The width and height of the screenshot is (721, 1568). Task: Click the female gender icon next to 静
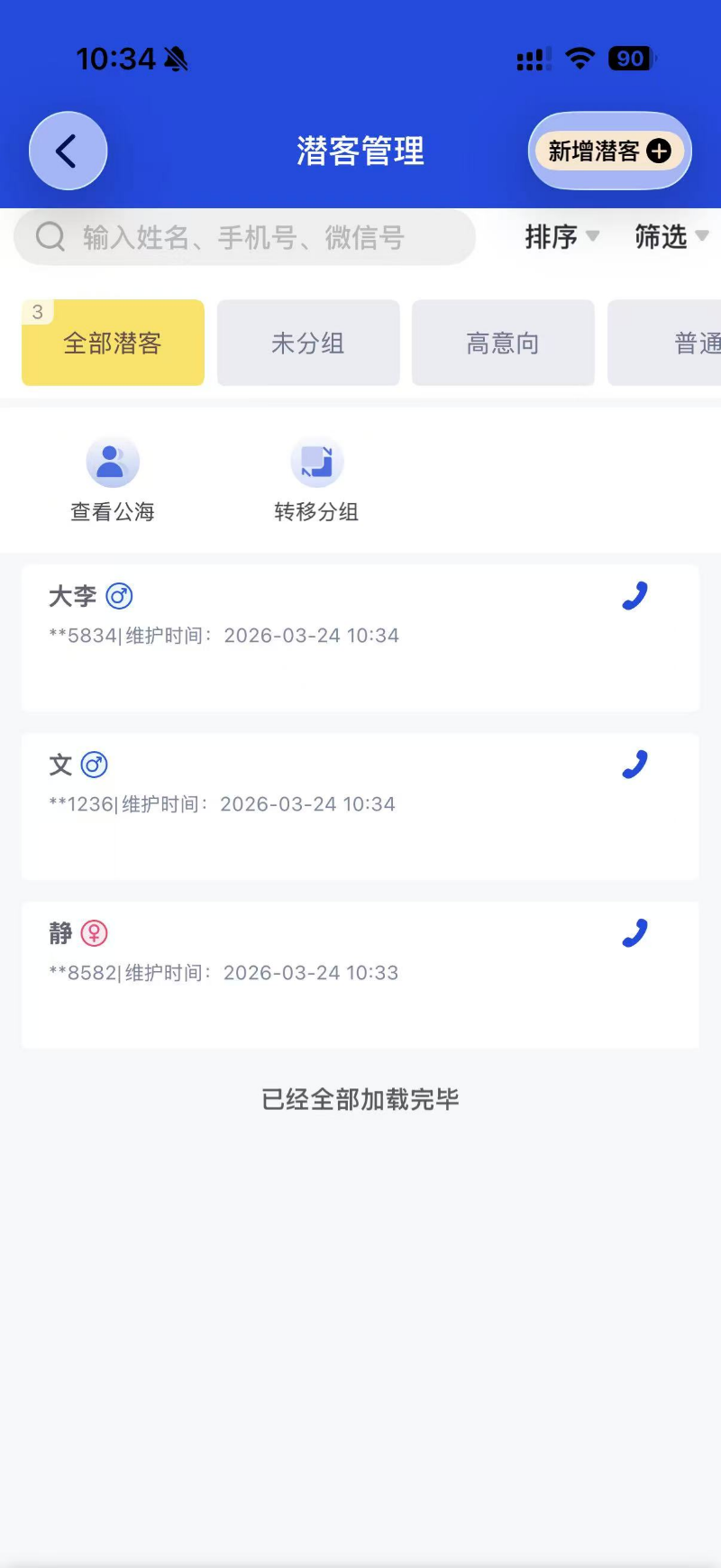(93, 933)
